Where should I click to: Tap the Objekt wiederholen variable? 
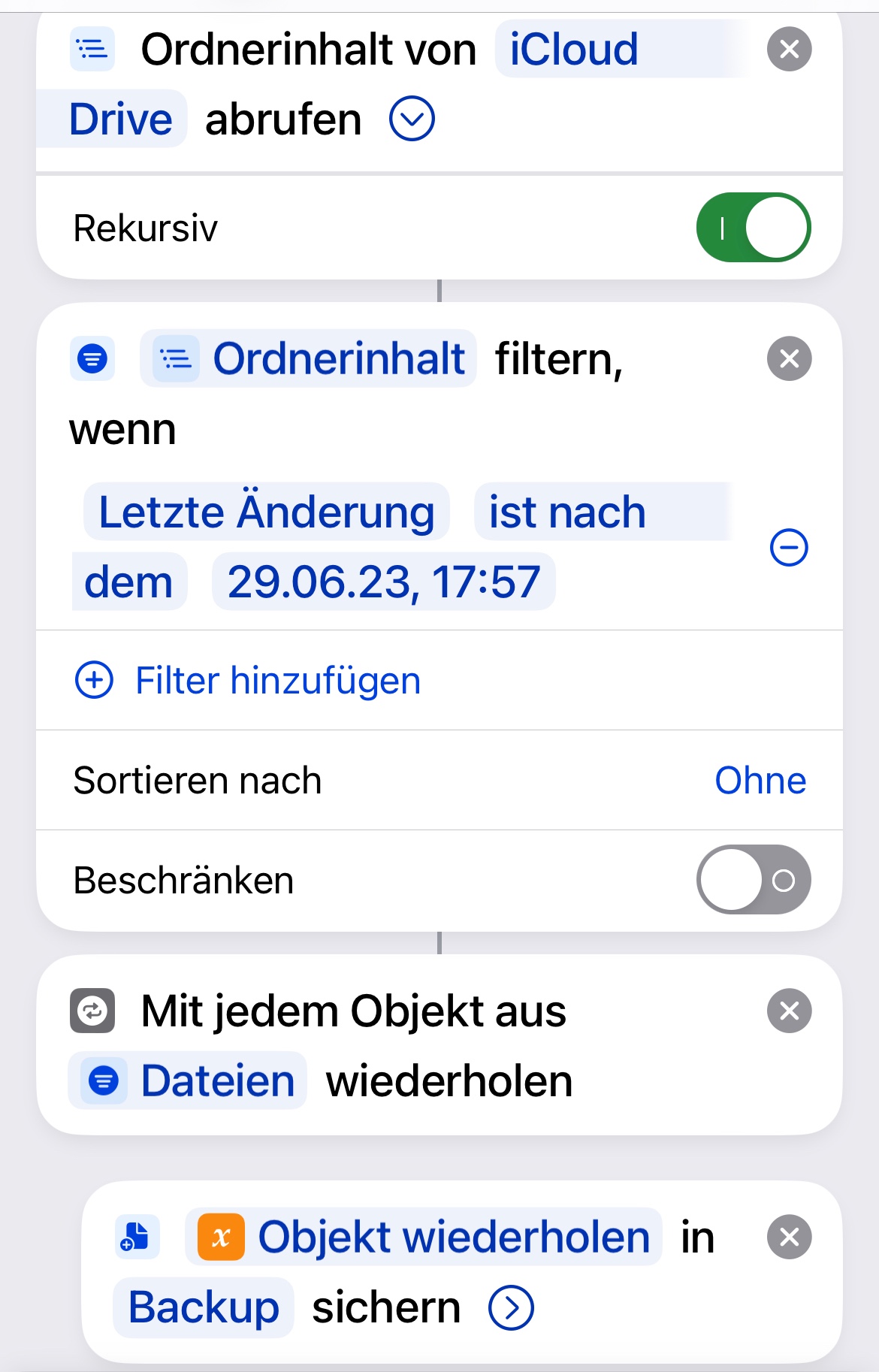pyautogui.click(x=424, y=1237)
